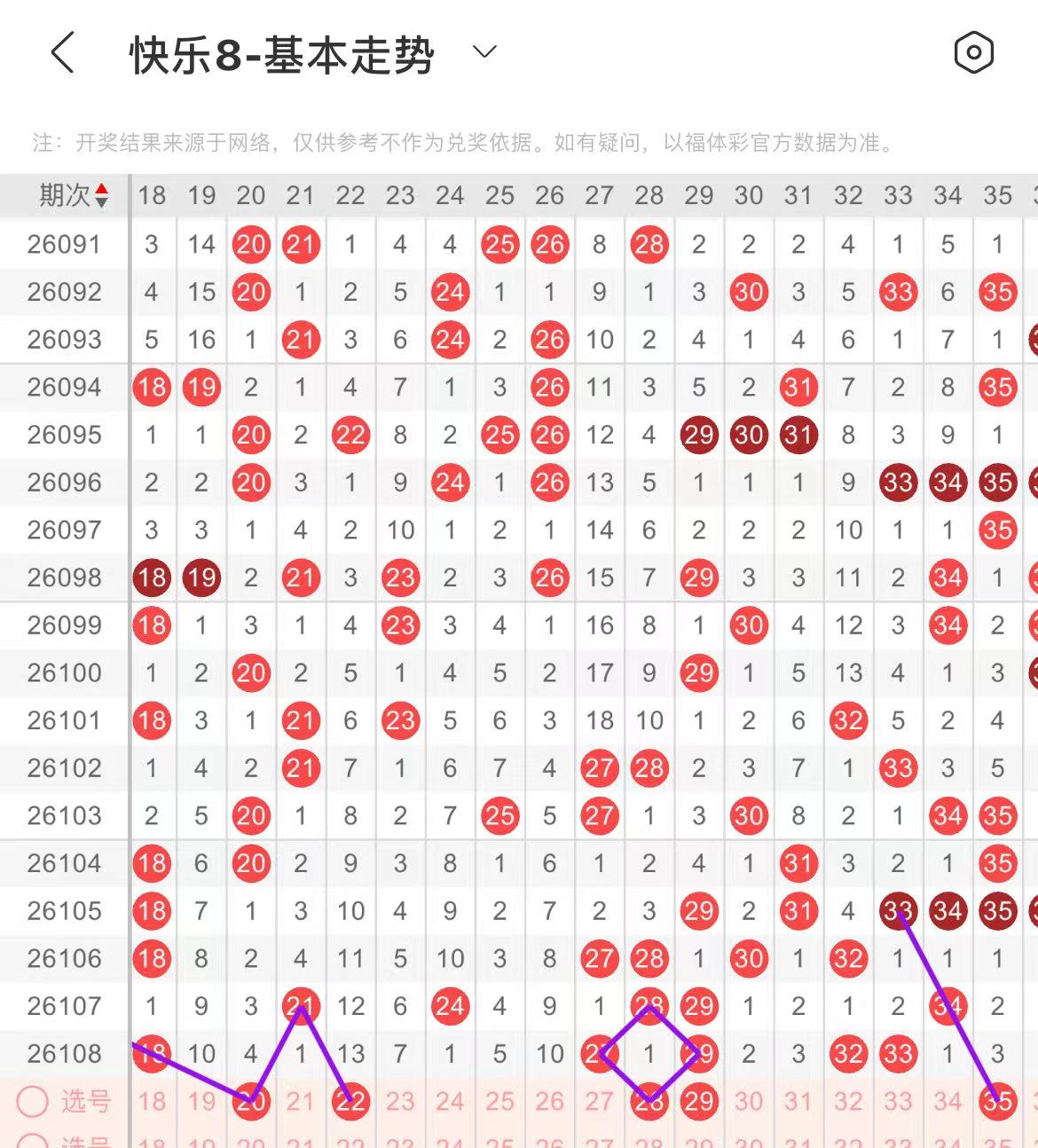This screenshot has height=1148, width=1038.
Task: Select number 23 in the first 选号 row
Action: (400, 1102)
